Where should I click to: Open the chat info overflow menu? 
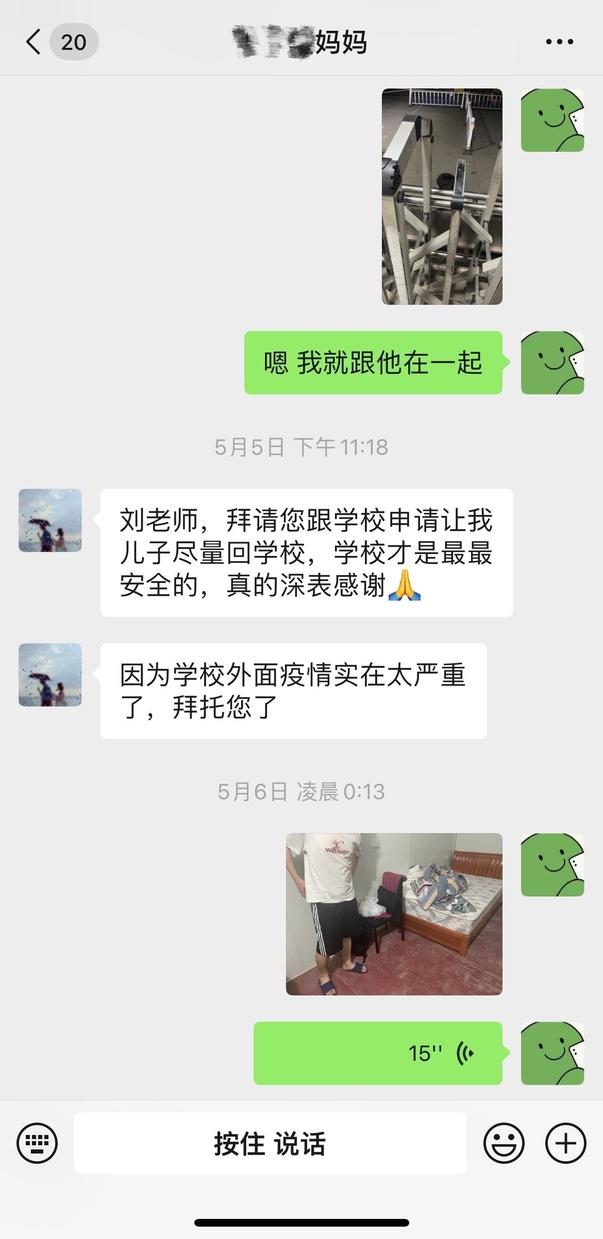(560, 42)
